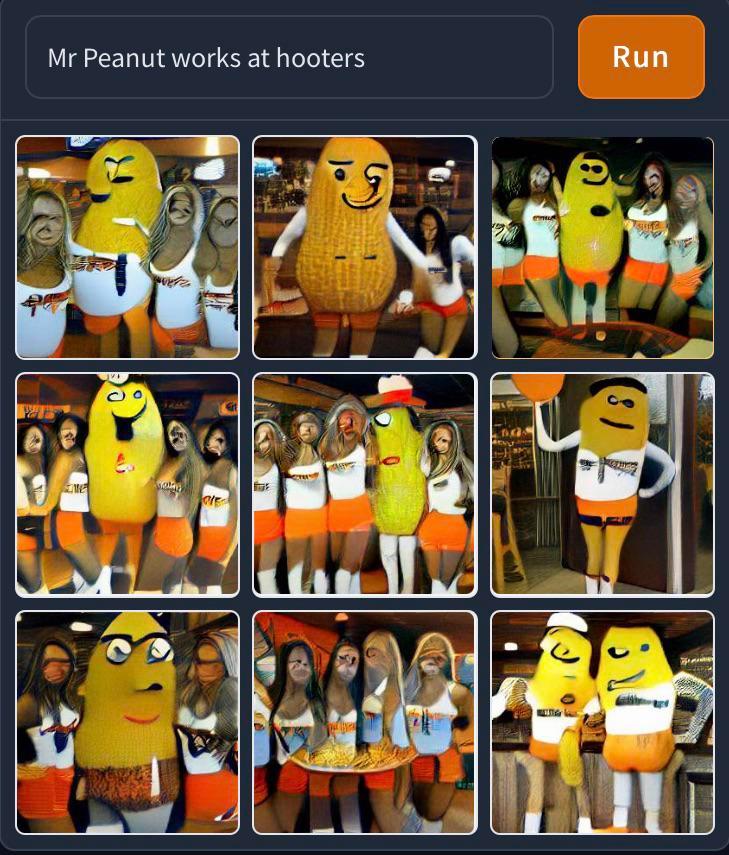Click the orange Run button
The height and width of the screenshot is (855, 729).
[641, 57]
